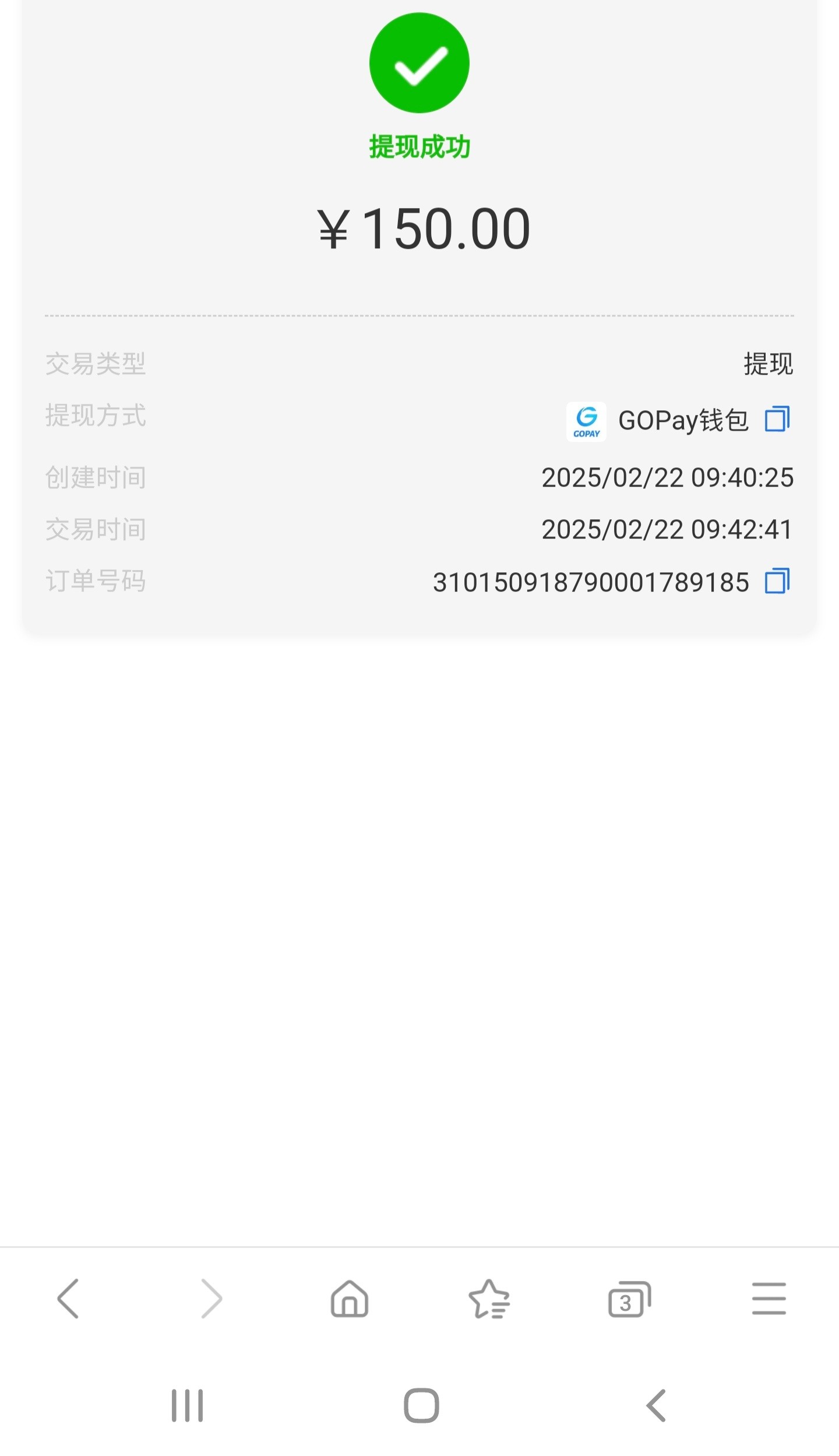The image size is (839, 1456).
Task: Go back to the previous browser page
Action: (x=68, y=1299)
